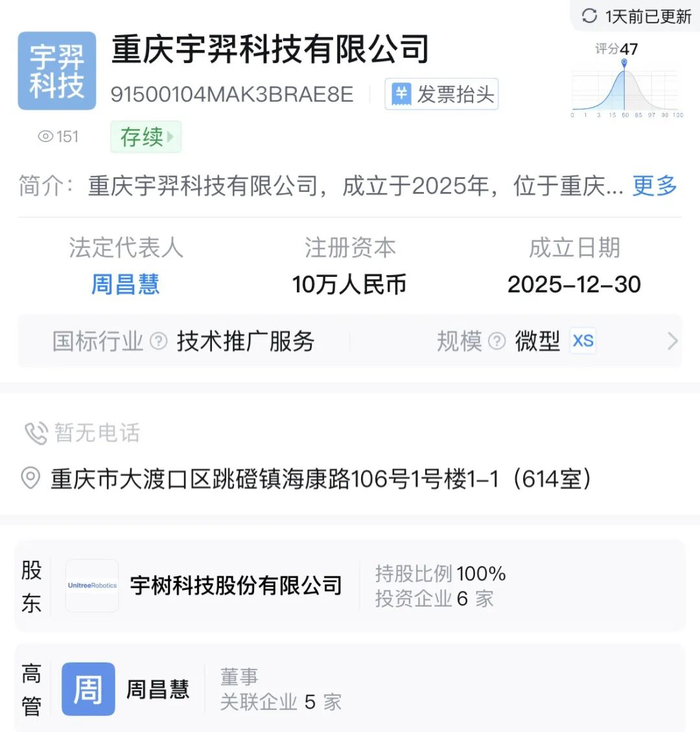Expand the industry and scale row arrow
This screenshot has height=732, width=700.
672,341
